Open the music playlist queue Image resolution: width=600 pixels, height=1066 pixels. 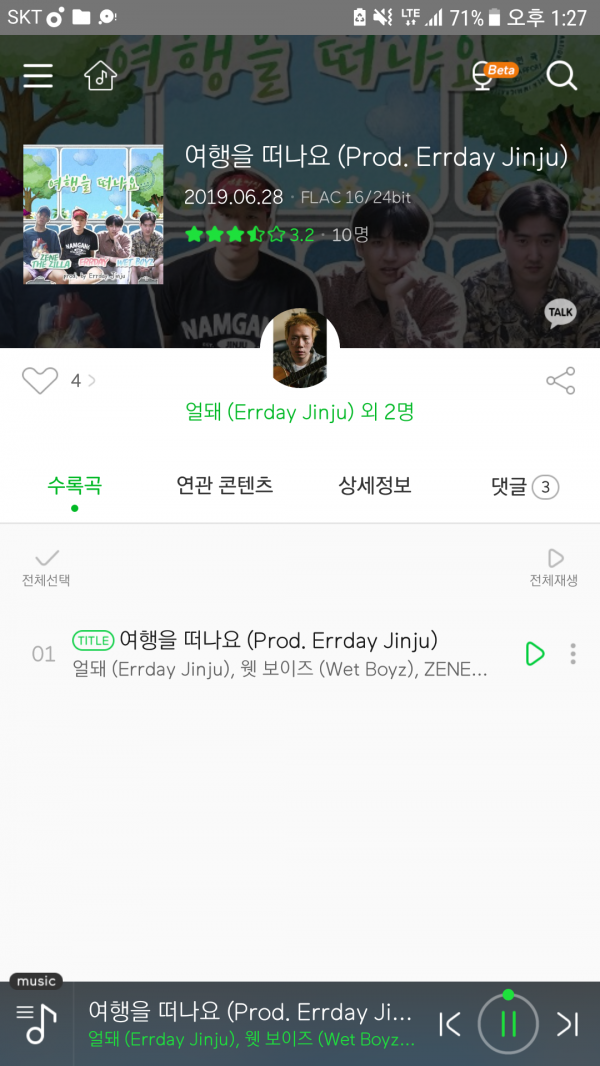coord(37,1023)
